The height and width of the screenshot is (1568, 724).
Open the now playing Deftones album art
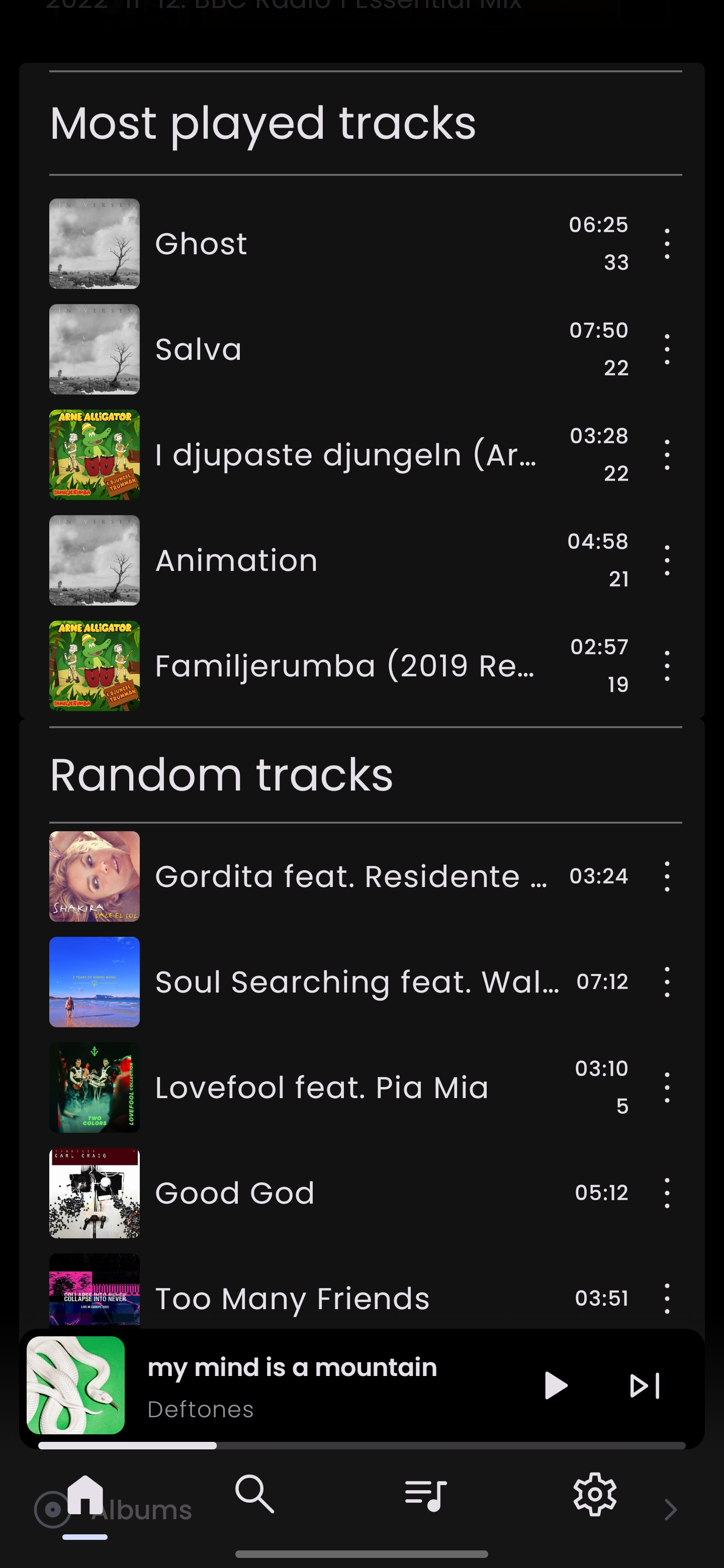(x=76, y=1386)
